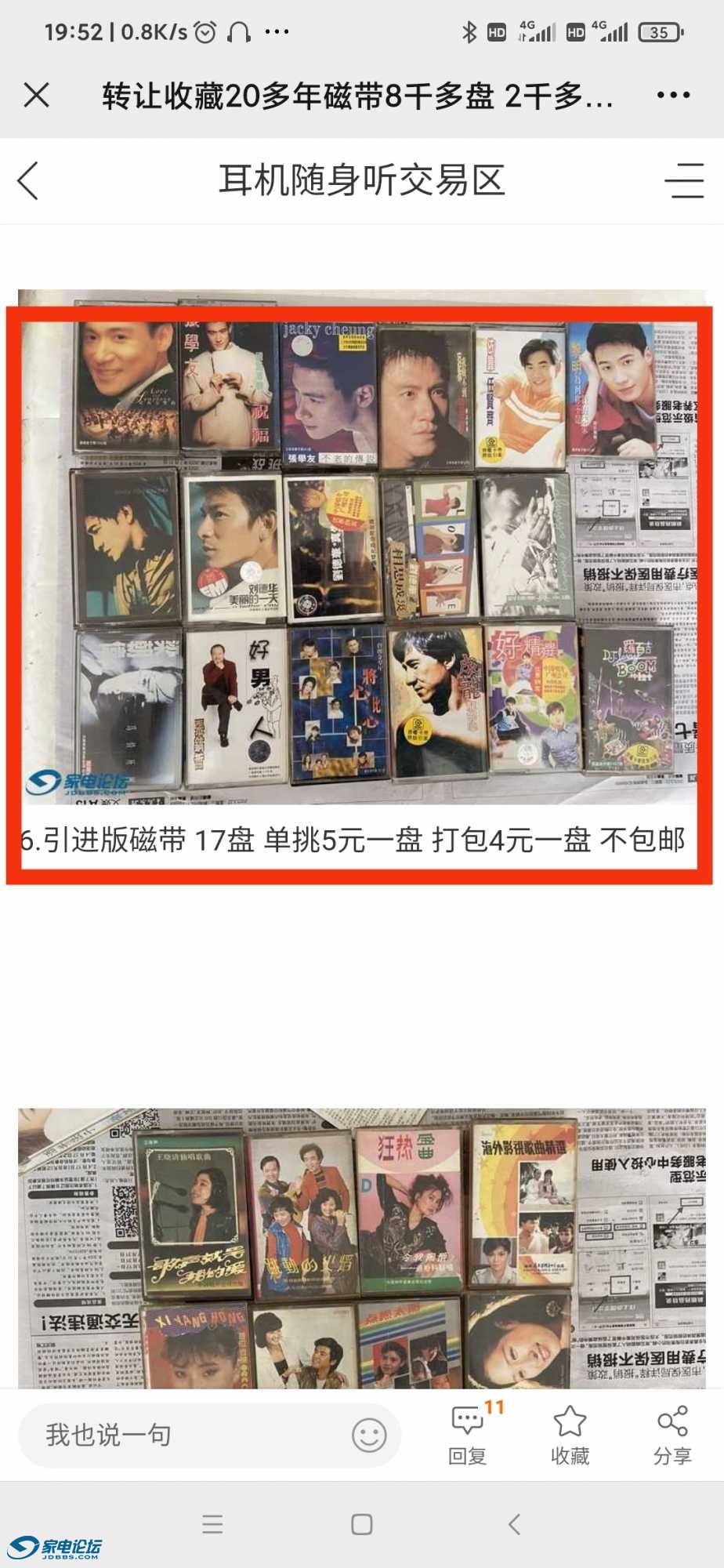Go back from 耳机随身听交易区
724x1568 pixels.
click(x=28, y=181)
